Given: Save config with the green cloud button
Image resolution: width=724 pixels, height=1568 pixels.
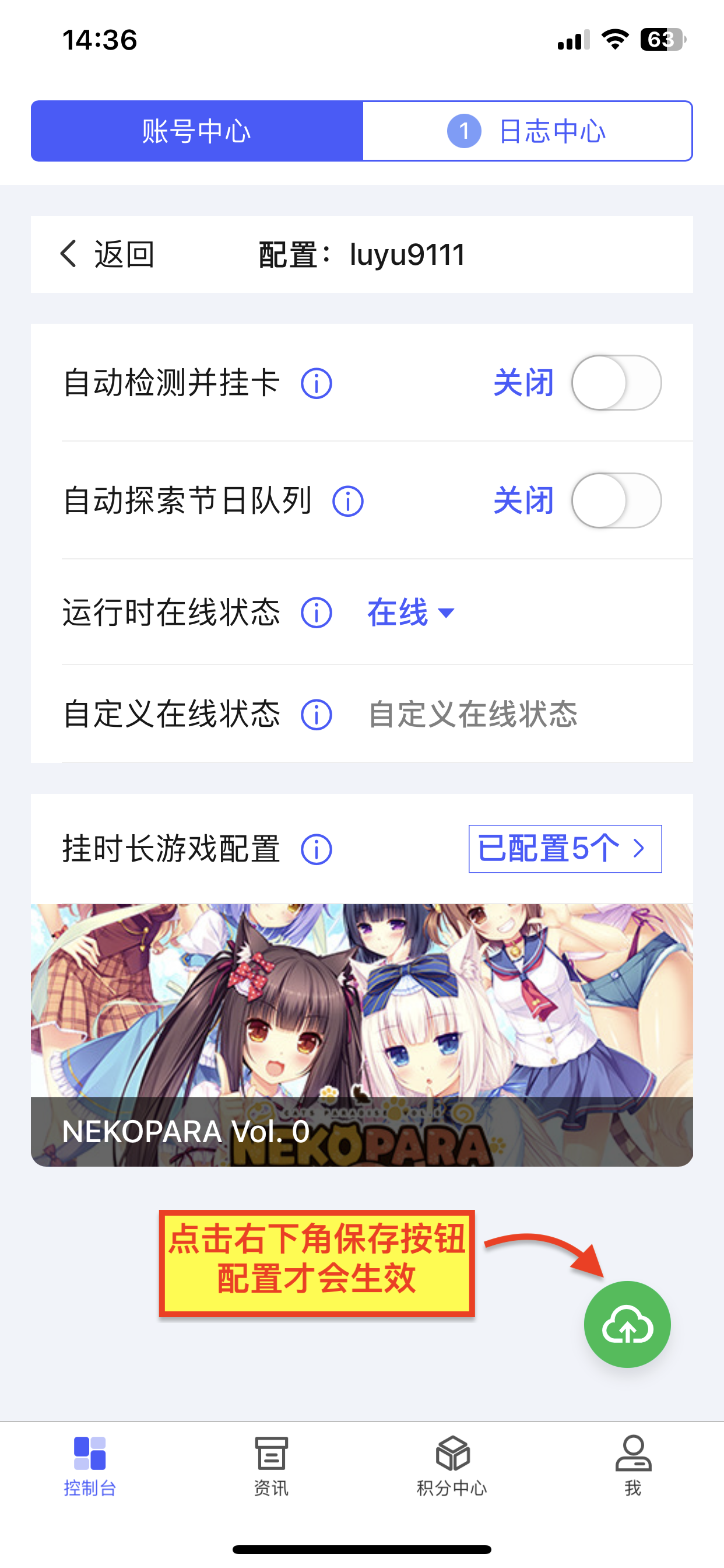Looking at the screenshot, I should point(627,1325).
